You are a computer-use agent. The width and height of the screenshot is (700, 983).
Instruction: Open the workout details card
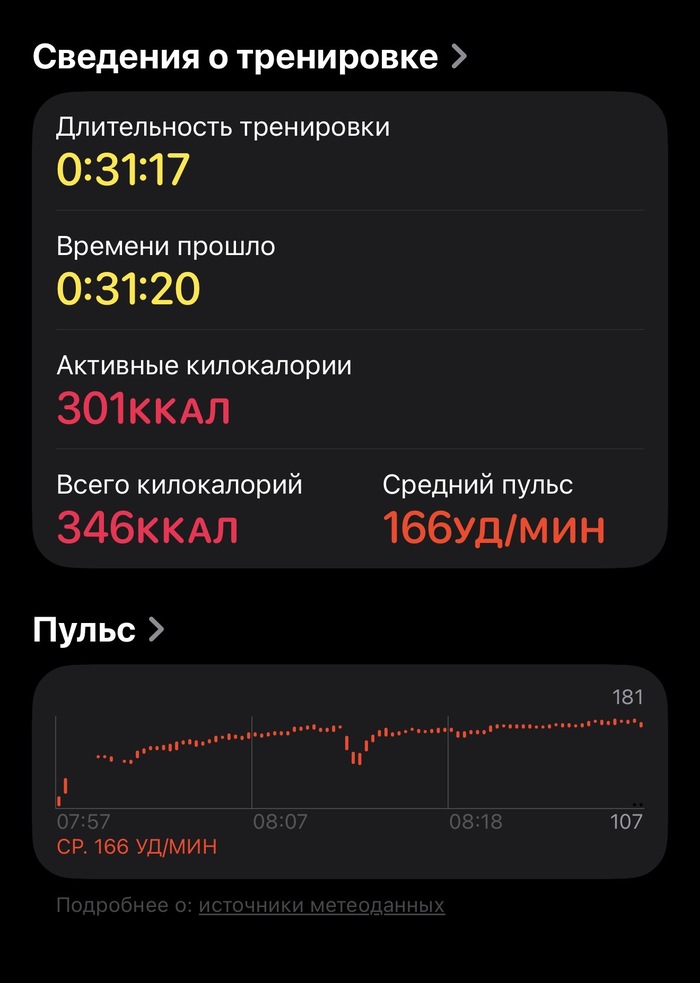point(349,330)
